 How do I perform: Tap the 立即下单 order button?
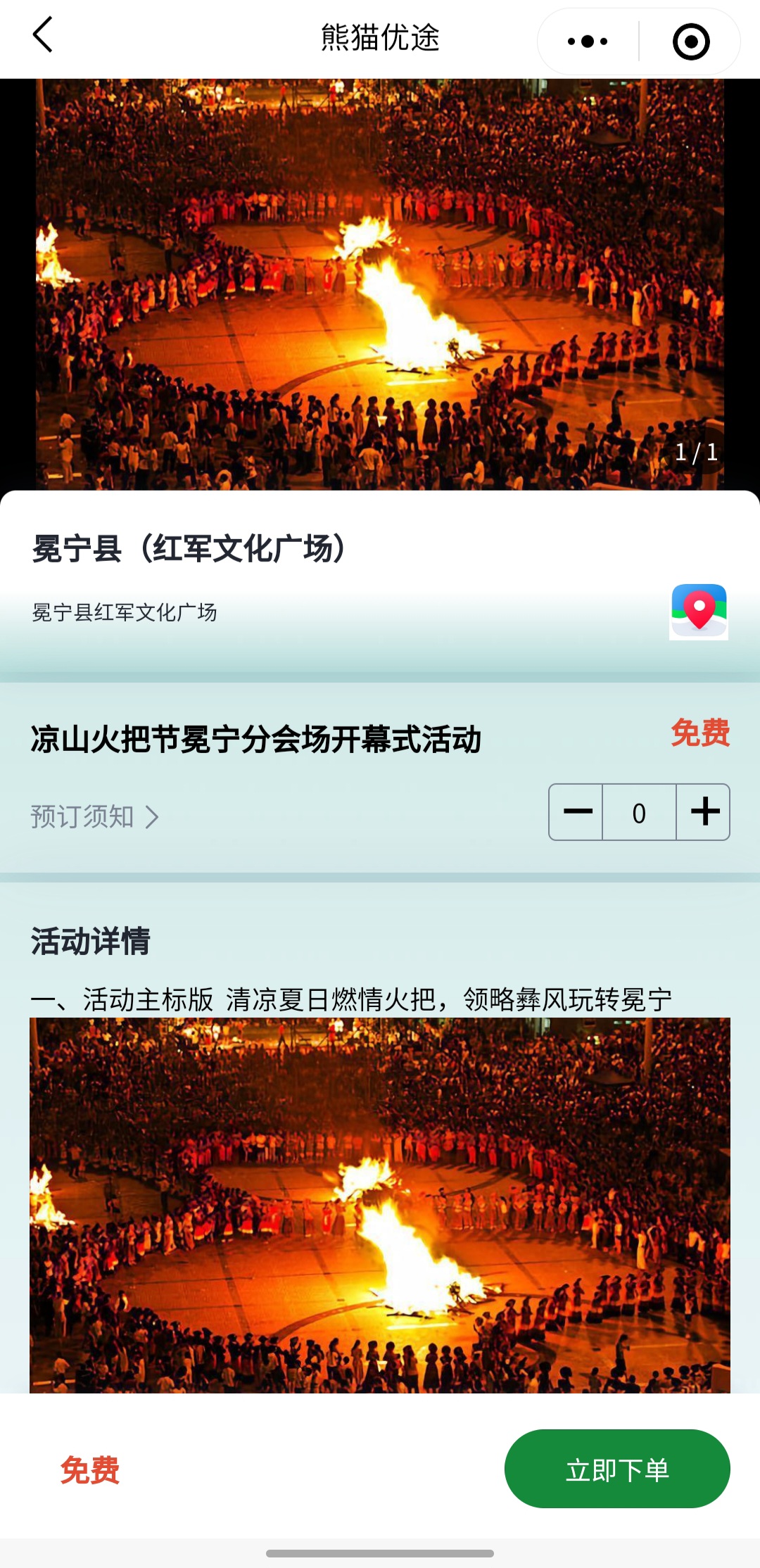616,1469
